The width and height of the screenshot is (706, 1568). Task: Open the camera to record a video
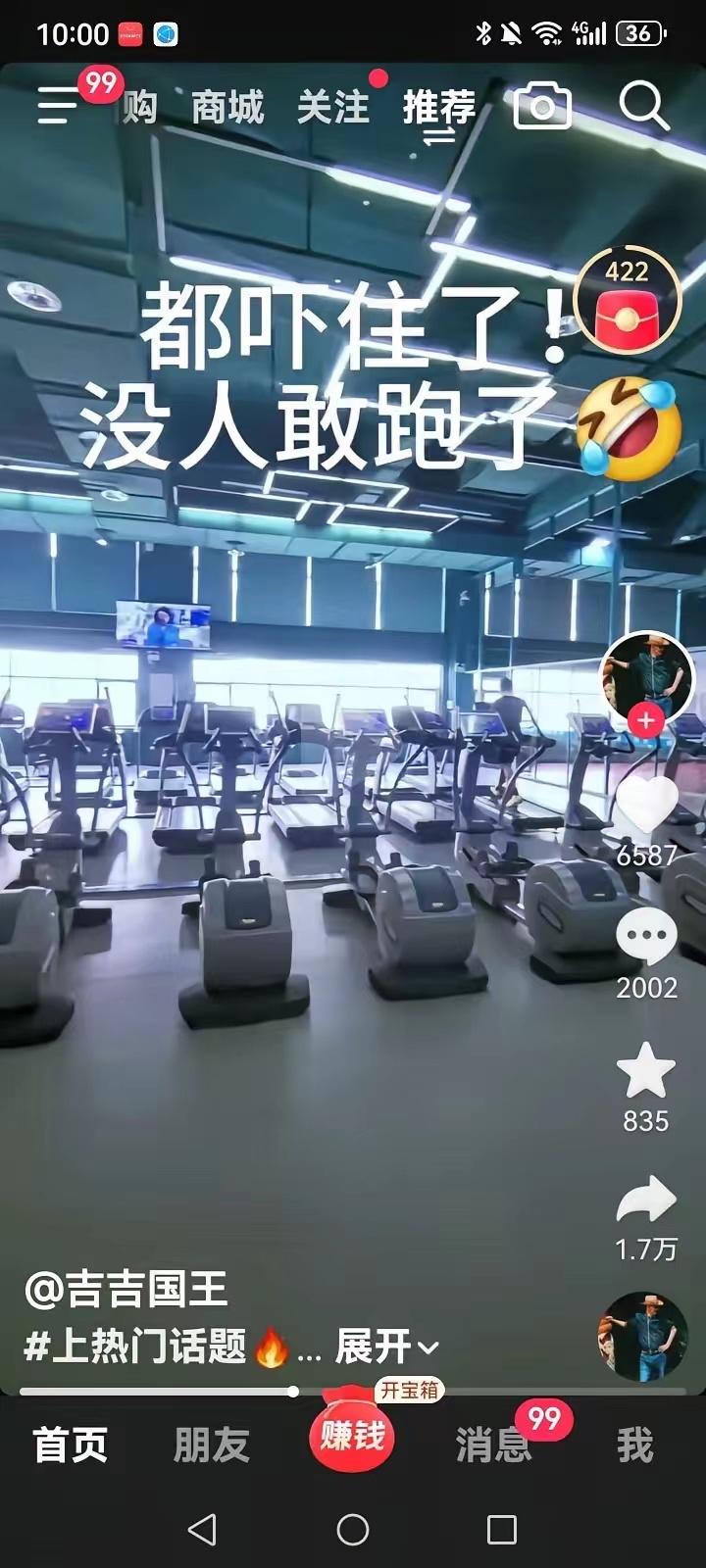543,108
